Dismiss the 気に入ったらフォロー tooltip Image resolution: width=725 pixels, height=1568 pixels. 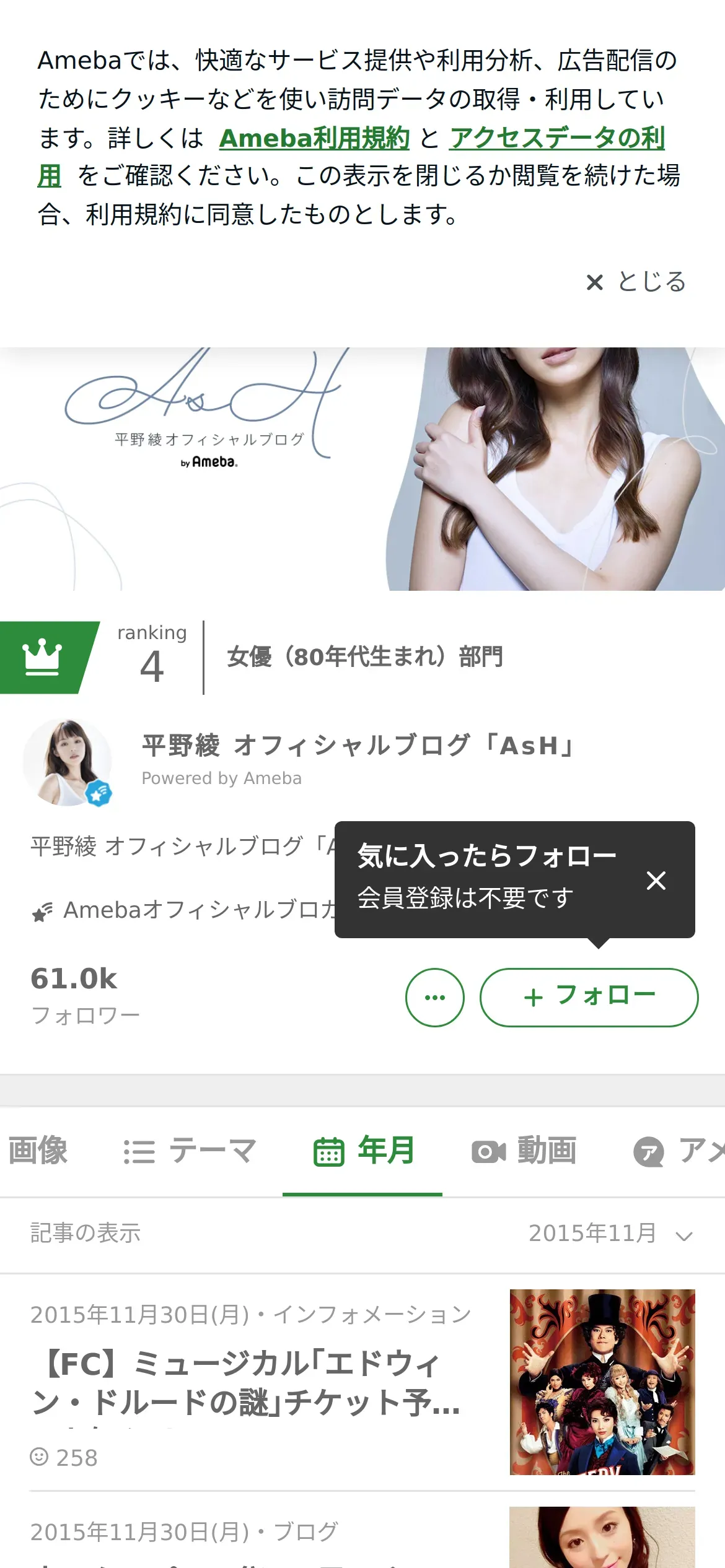pos(656,880)
